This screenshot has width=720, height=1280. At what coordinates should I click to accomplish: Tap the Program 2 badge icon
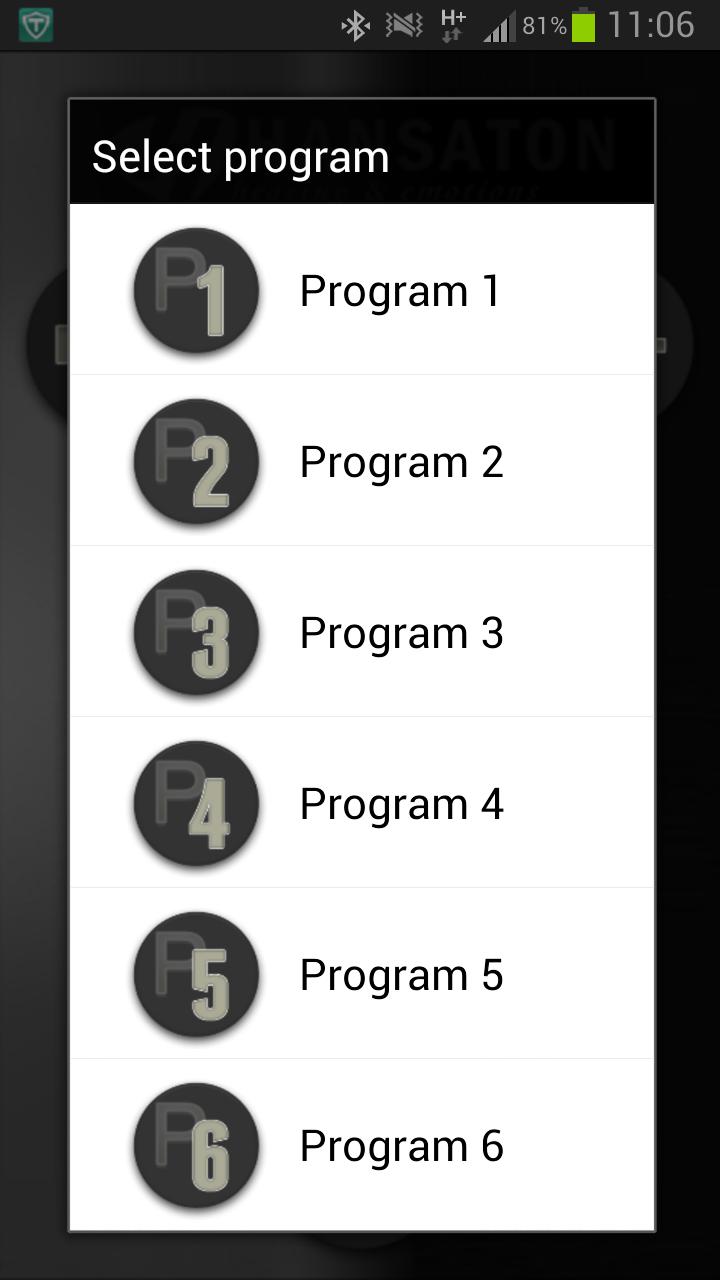click(196, 461)
